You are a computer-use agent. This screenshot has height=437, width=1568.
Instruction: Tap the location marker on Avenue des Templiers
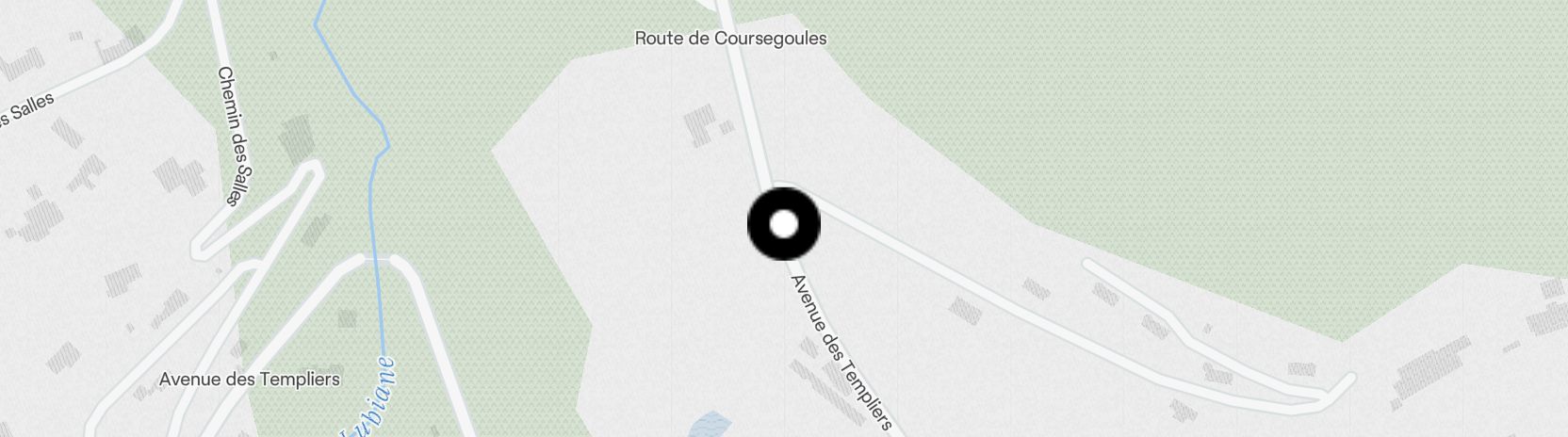coord(783,224)
